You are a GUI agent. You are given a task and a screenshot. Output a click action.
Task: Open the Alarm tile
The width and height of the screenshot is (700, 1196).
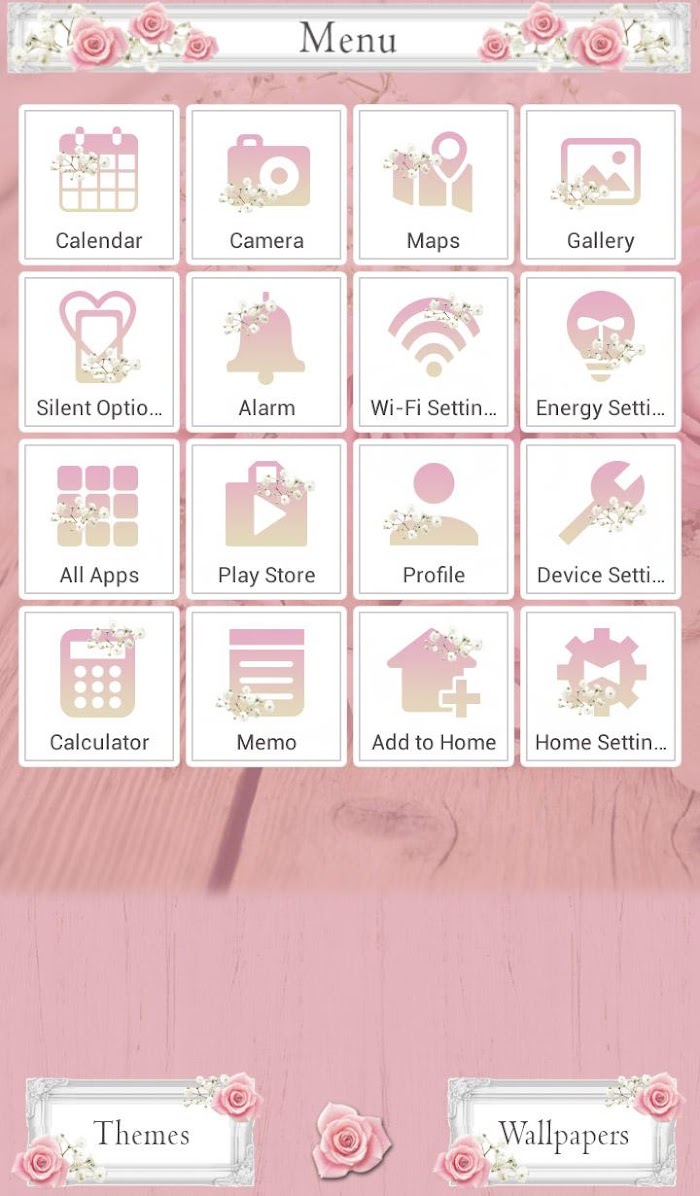click(266, 352)
